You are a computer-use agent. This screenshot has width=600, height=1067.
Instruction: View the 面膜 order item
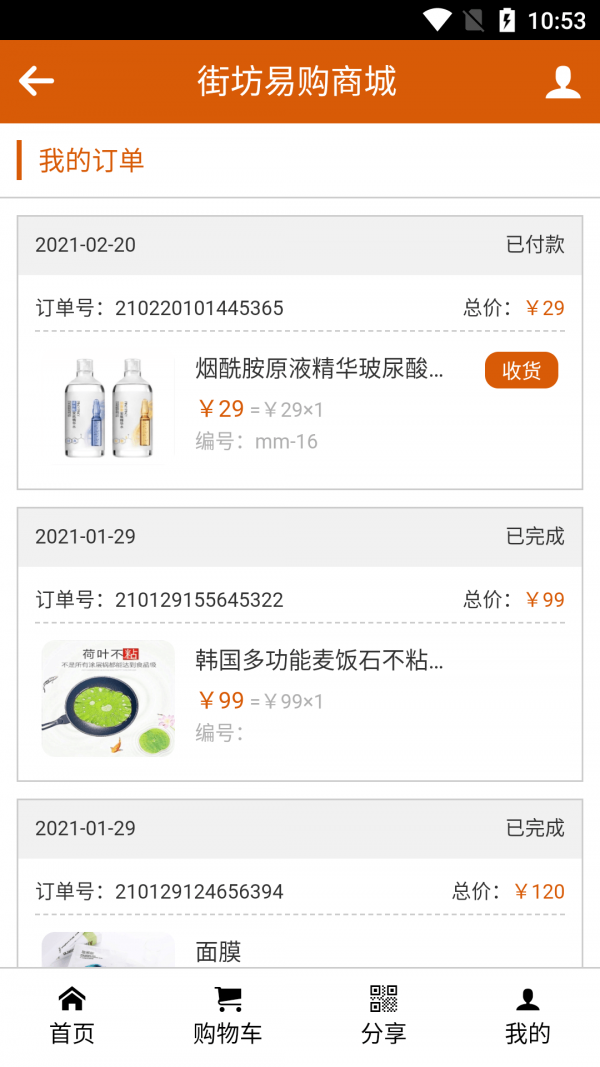[218, 951]
